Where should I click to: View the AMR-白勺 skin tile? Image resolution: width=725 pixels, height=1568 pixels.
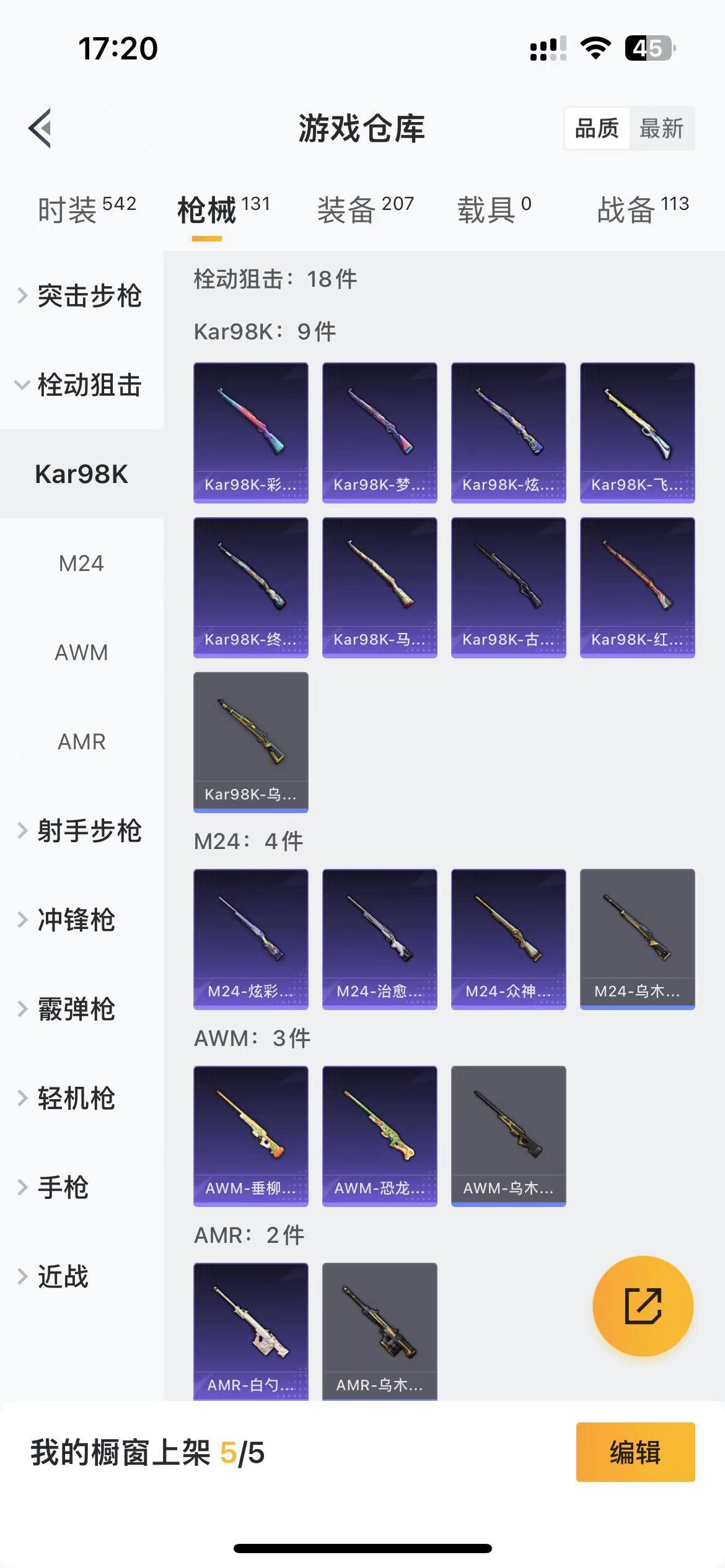point(251,1330)
